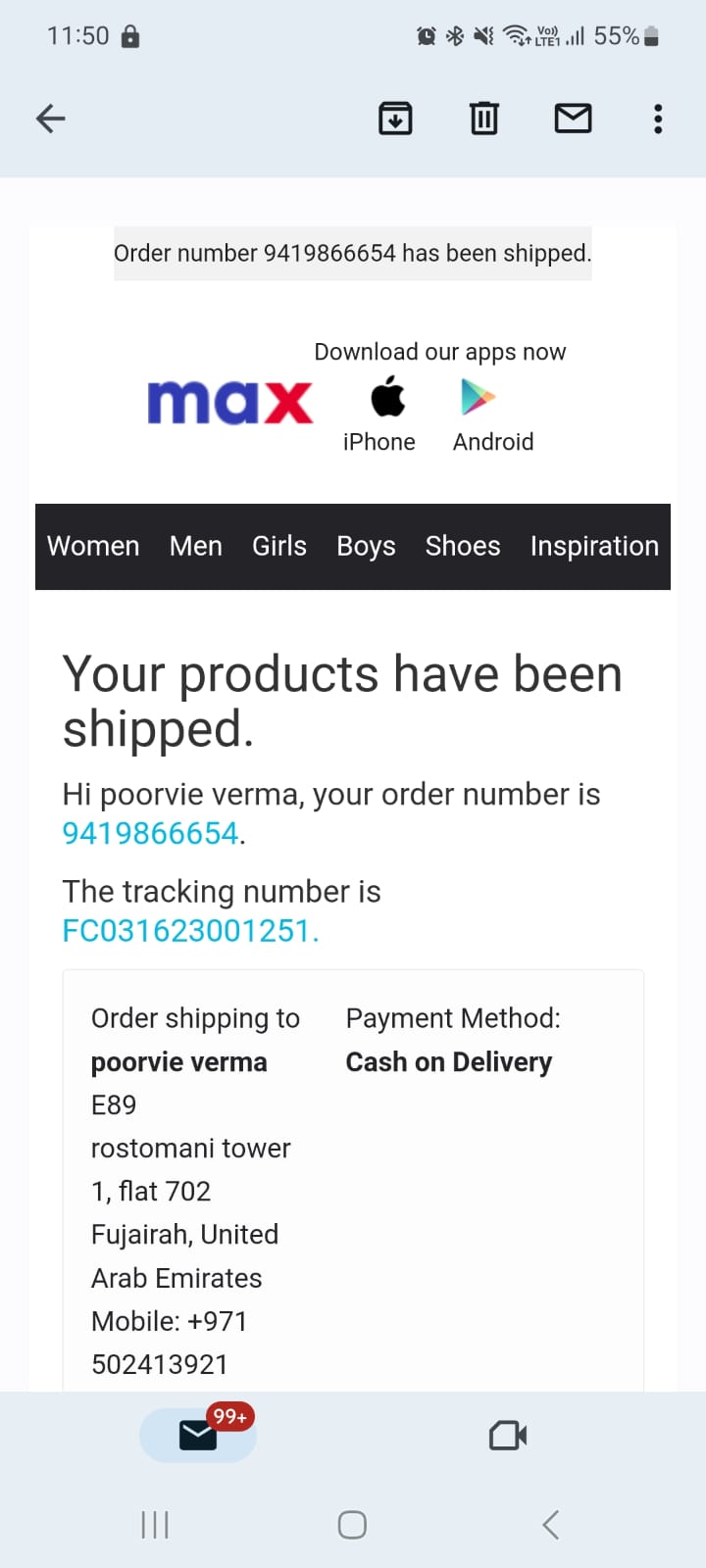Open the Inspiration link

coord(594,546)
